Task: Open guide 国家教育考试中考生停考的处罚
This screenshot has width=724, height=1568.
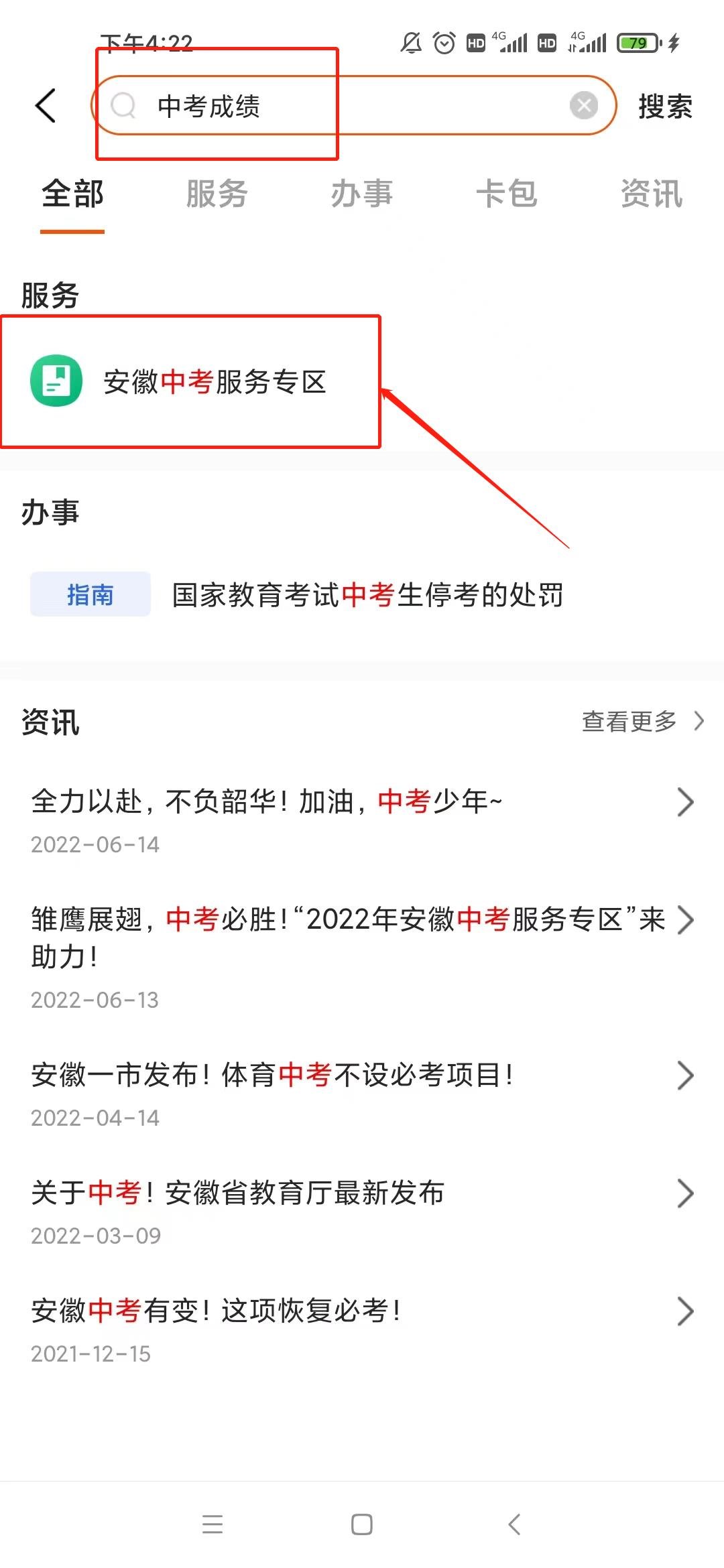Action: pos(367,595)
